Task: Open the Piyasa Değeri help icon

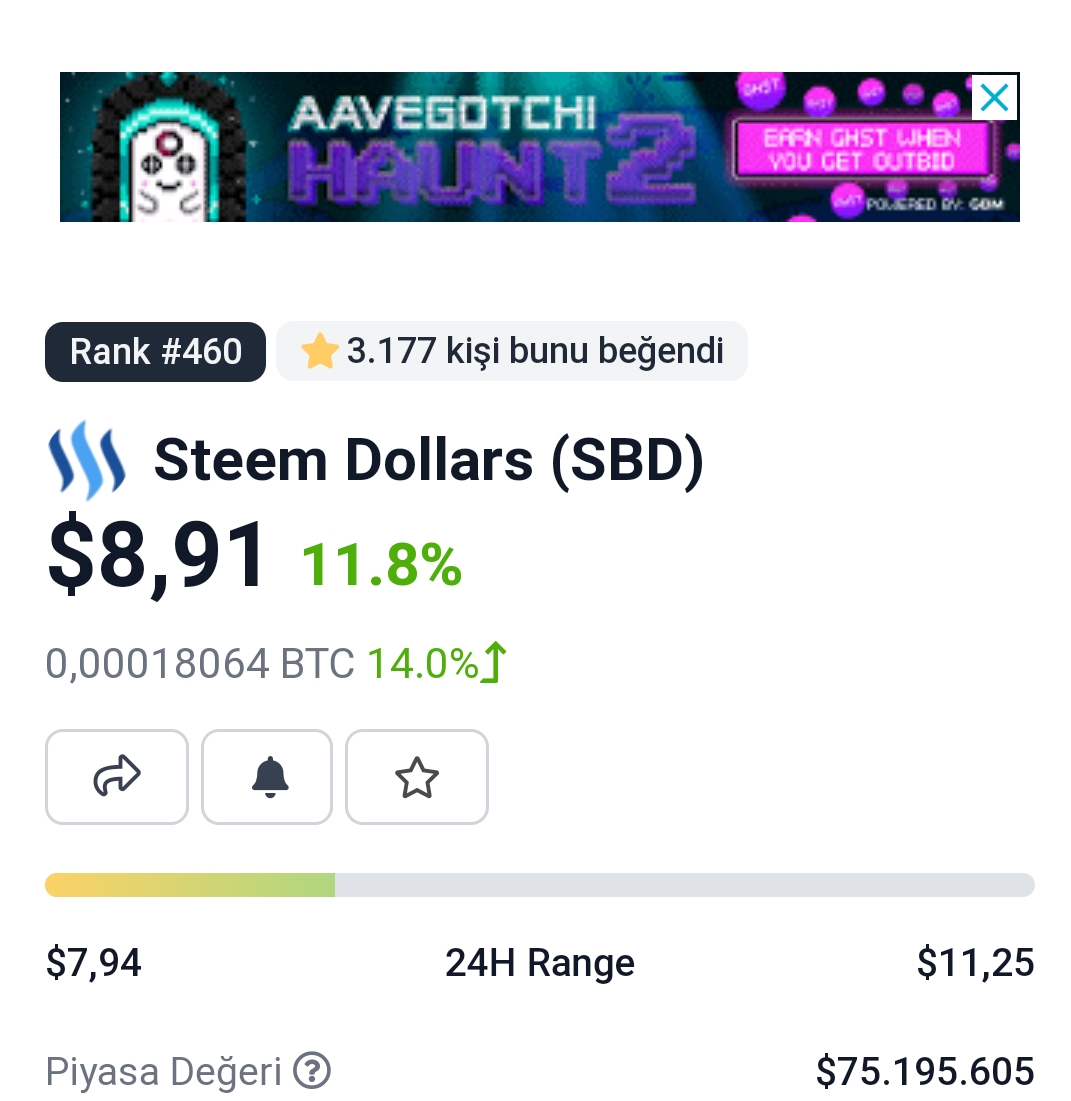Action: (x=312, y=1072)
